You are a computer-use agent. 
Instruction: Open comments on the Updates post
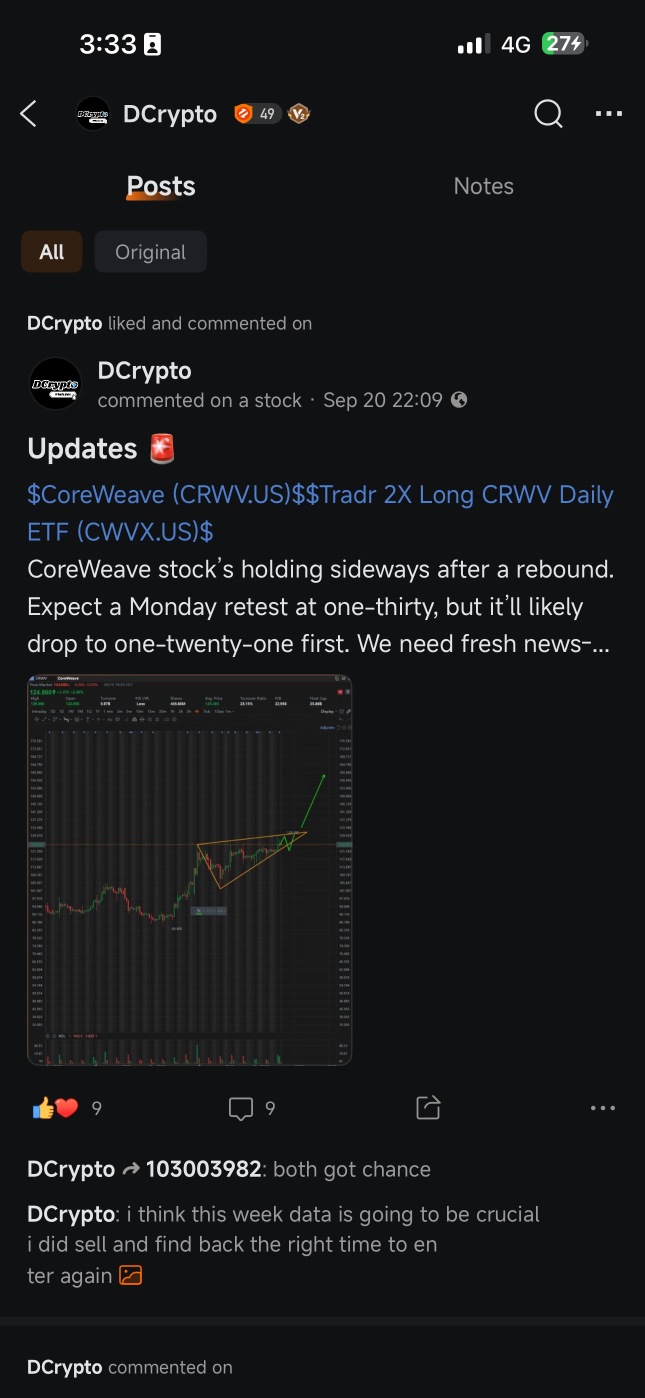tap(241, 1108)
